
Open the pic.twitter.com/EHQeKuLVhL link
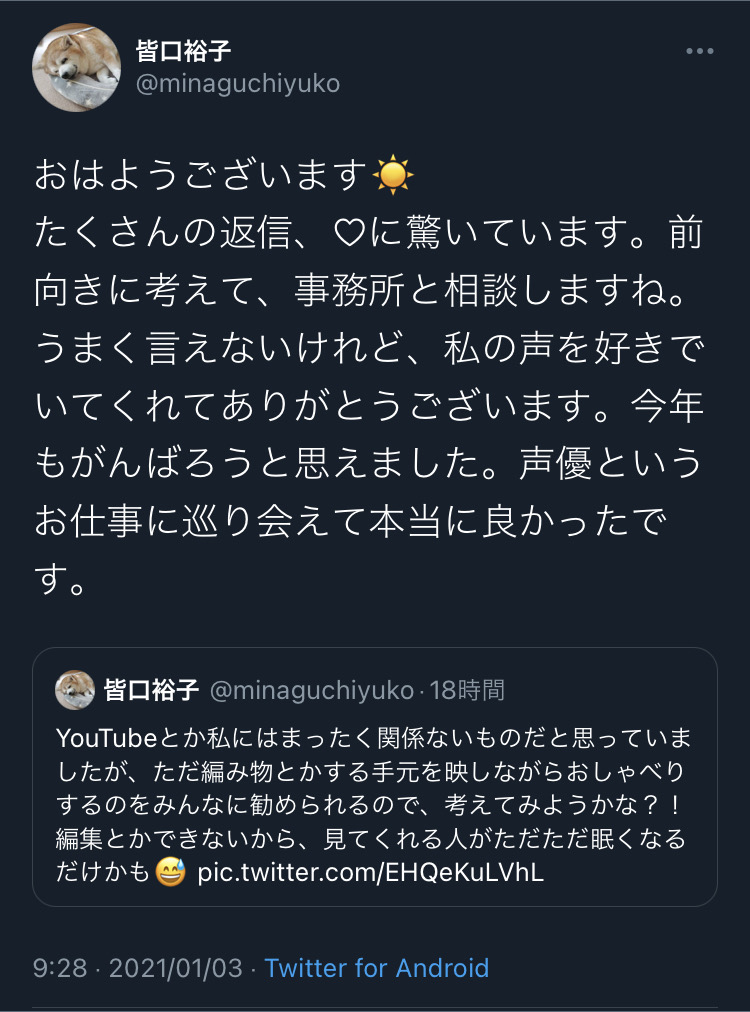371,871
